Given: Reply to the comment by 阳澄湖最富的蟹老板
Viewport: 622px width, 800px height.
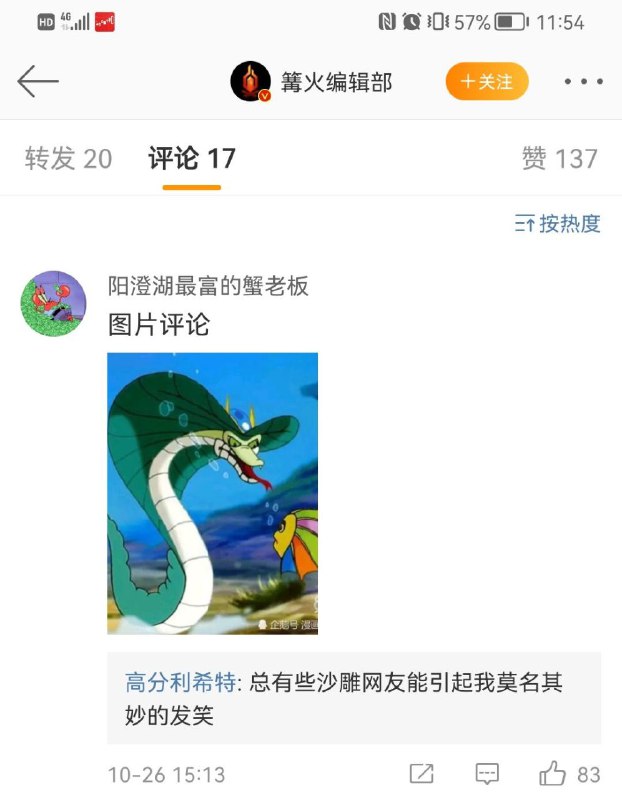Looking at the screenshot, I should pyautogui.click(x=487, y=773).
